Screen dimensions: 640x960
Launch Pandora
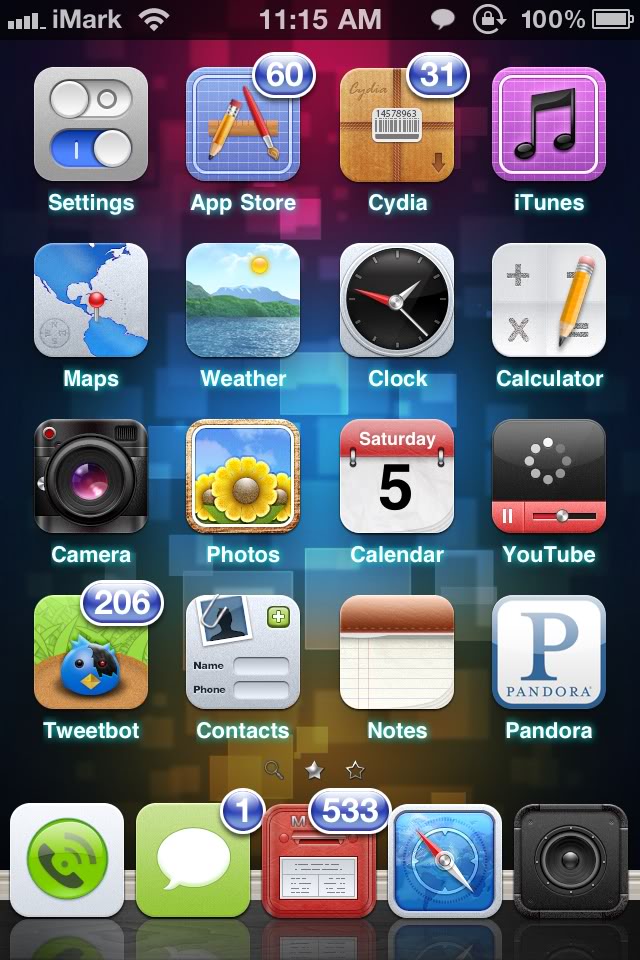(x=549, y=652)
